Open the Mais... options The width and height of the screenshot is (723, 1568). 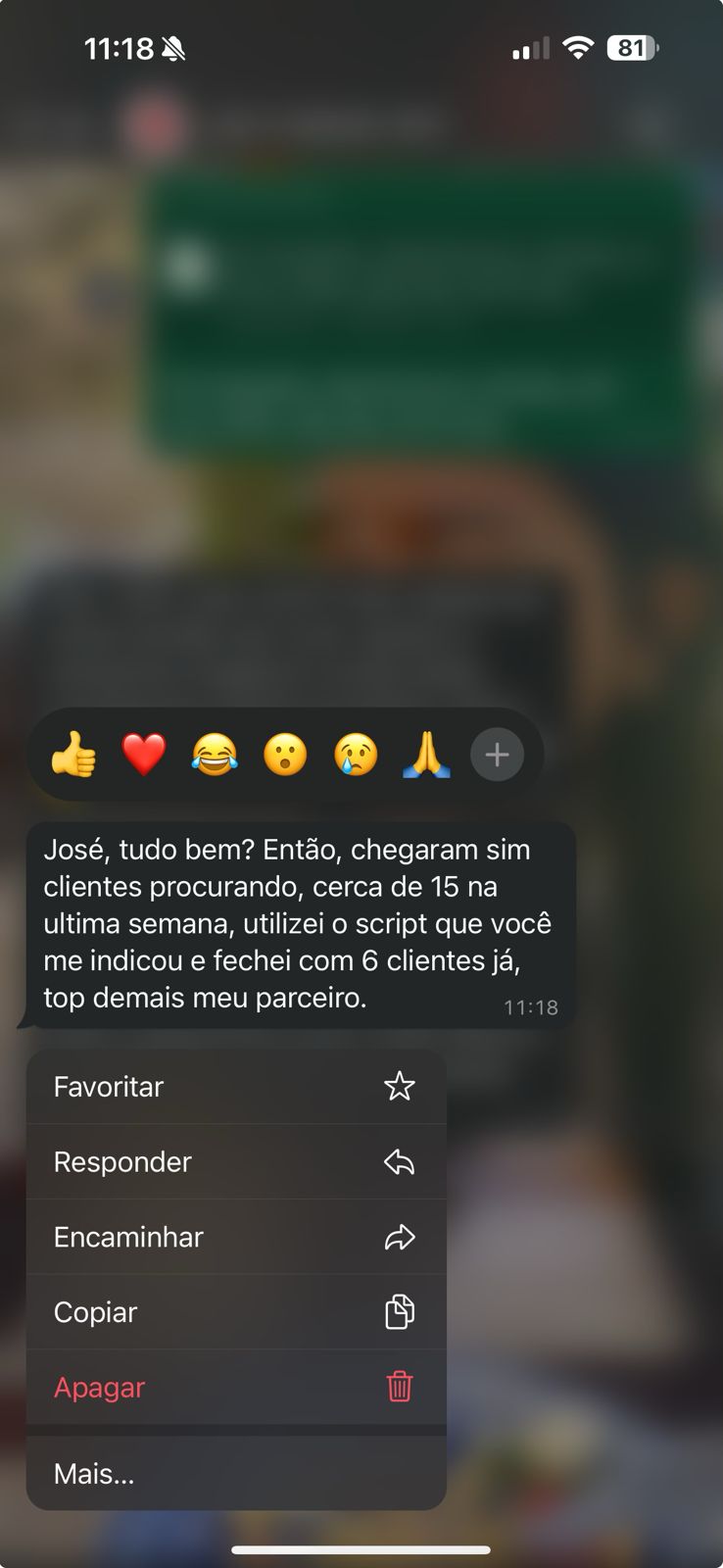(236, 1474)
